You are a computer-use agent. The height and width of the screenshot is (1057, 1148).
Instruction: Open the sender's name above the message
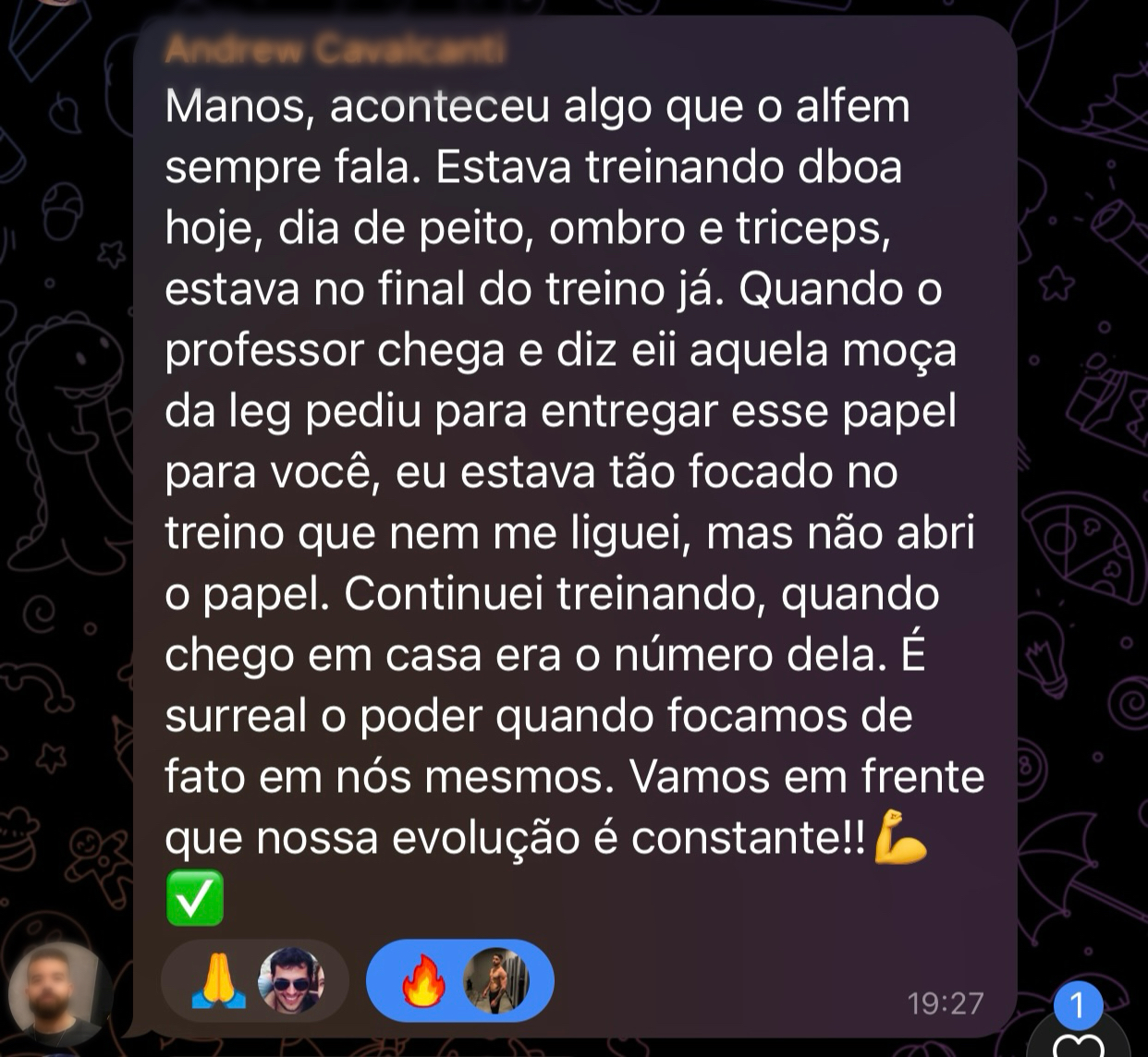[x=335, y=48]
